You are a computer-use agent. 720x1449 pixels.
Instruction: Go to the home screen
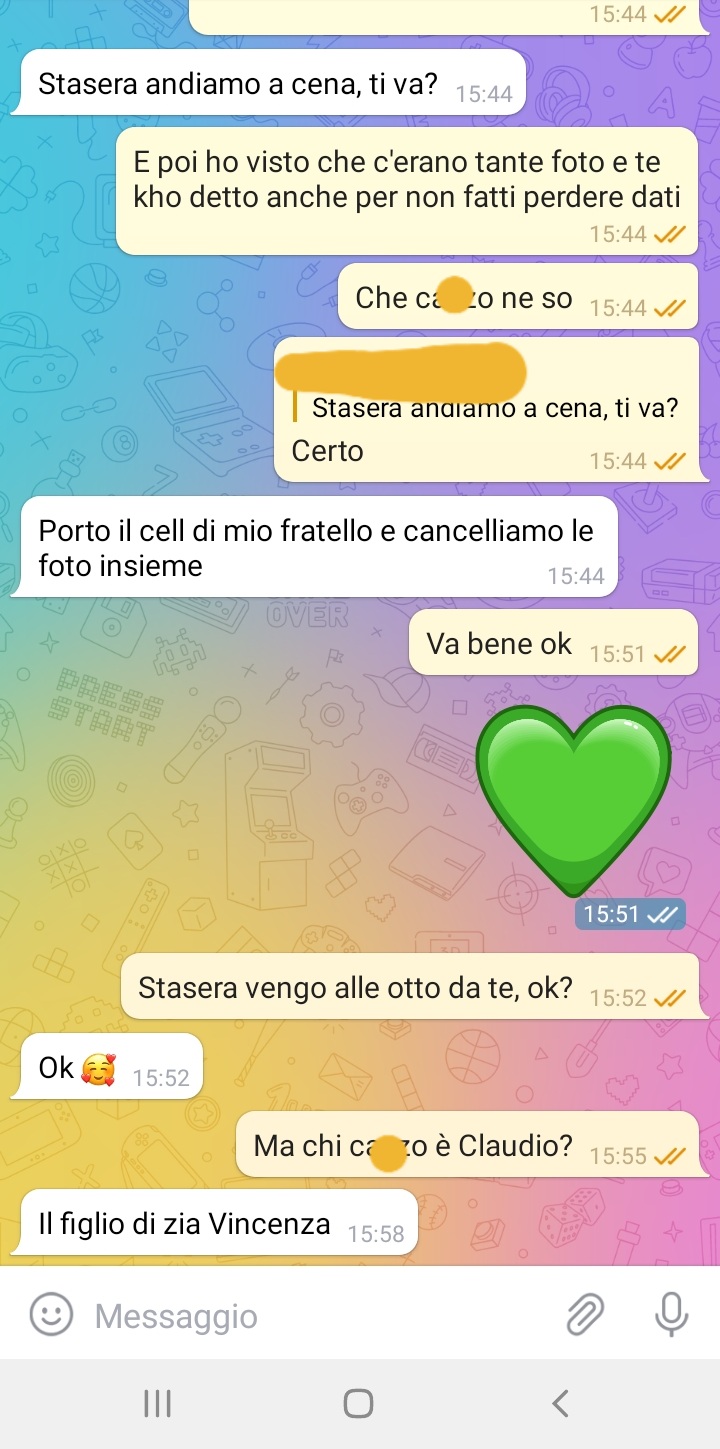(358, 1404)
